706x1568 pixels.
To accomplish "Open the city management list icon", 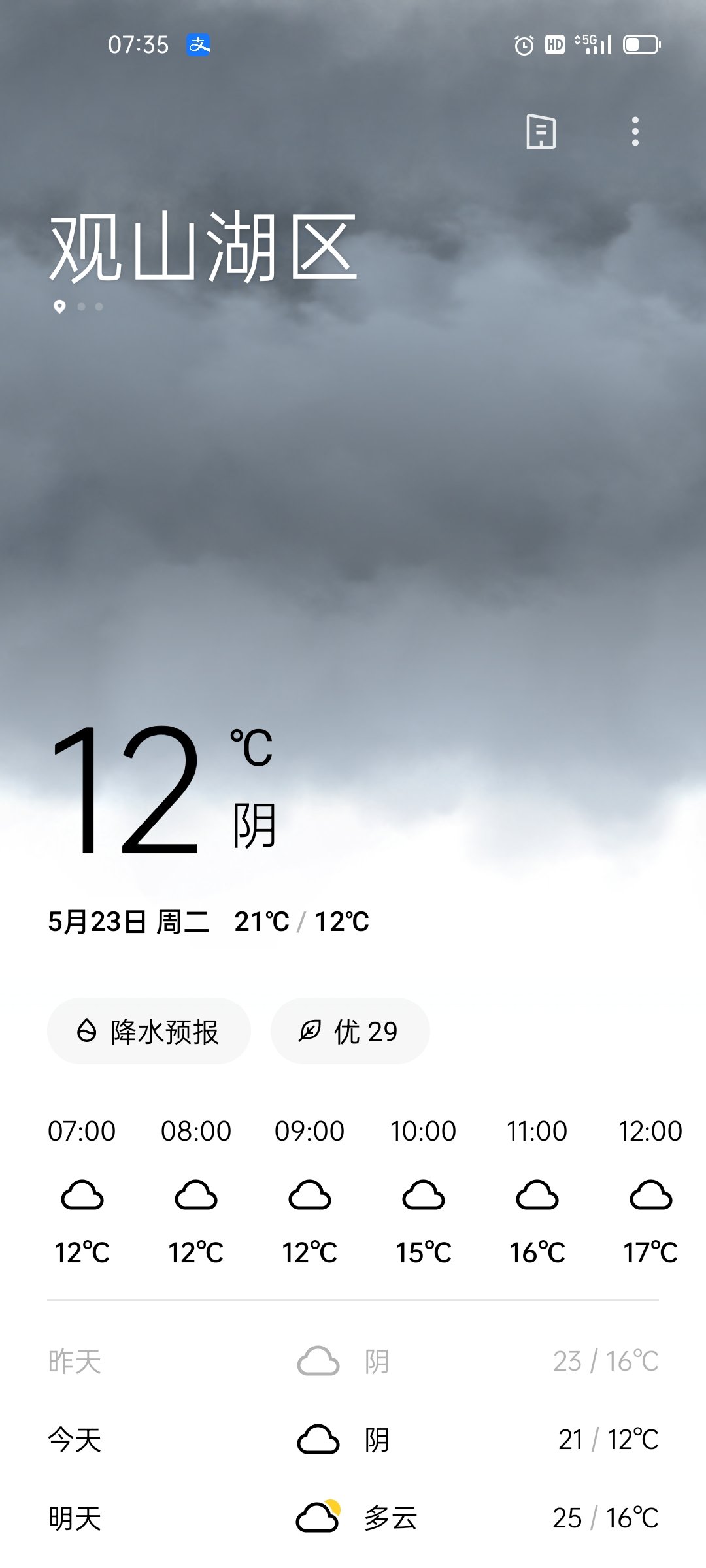I will tap(541, 131).
